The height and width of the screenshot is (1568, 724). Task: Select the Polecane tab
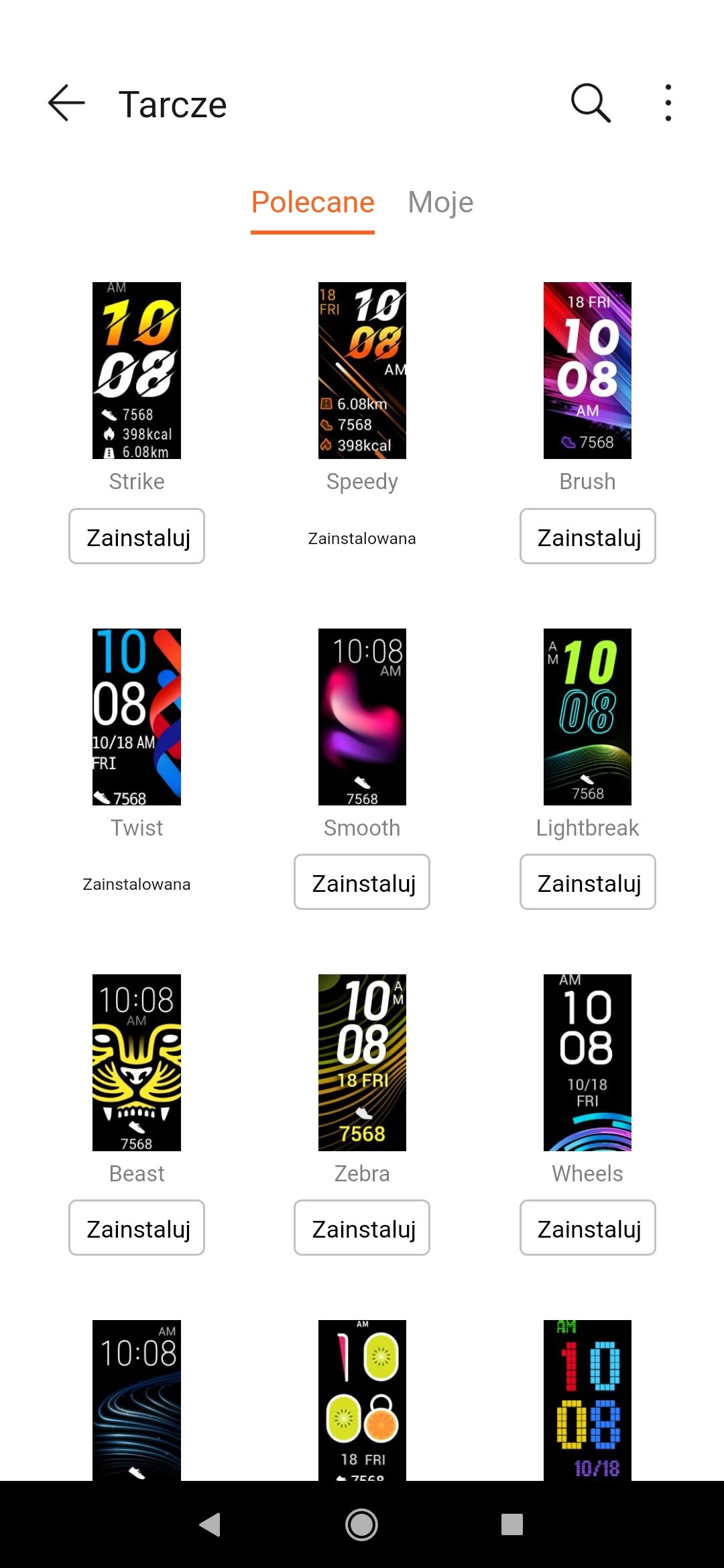312,202
